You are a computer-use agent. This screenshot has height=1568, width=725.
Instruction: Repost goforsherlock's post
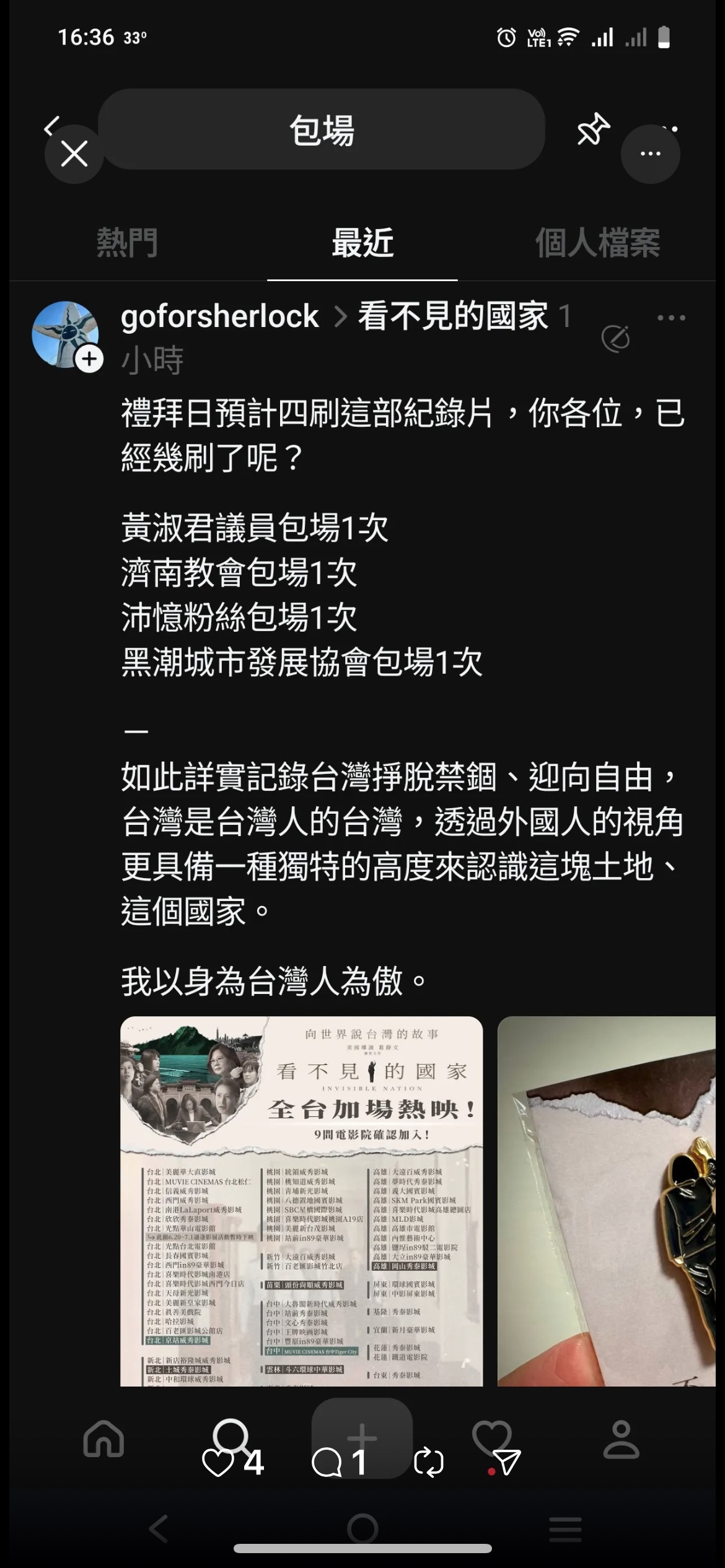pyautogui.click(x=428, y=1463)
